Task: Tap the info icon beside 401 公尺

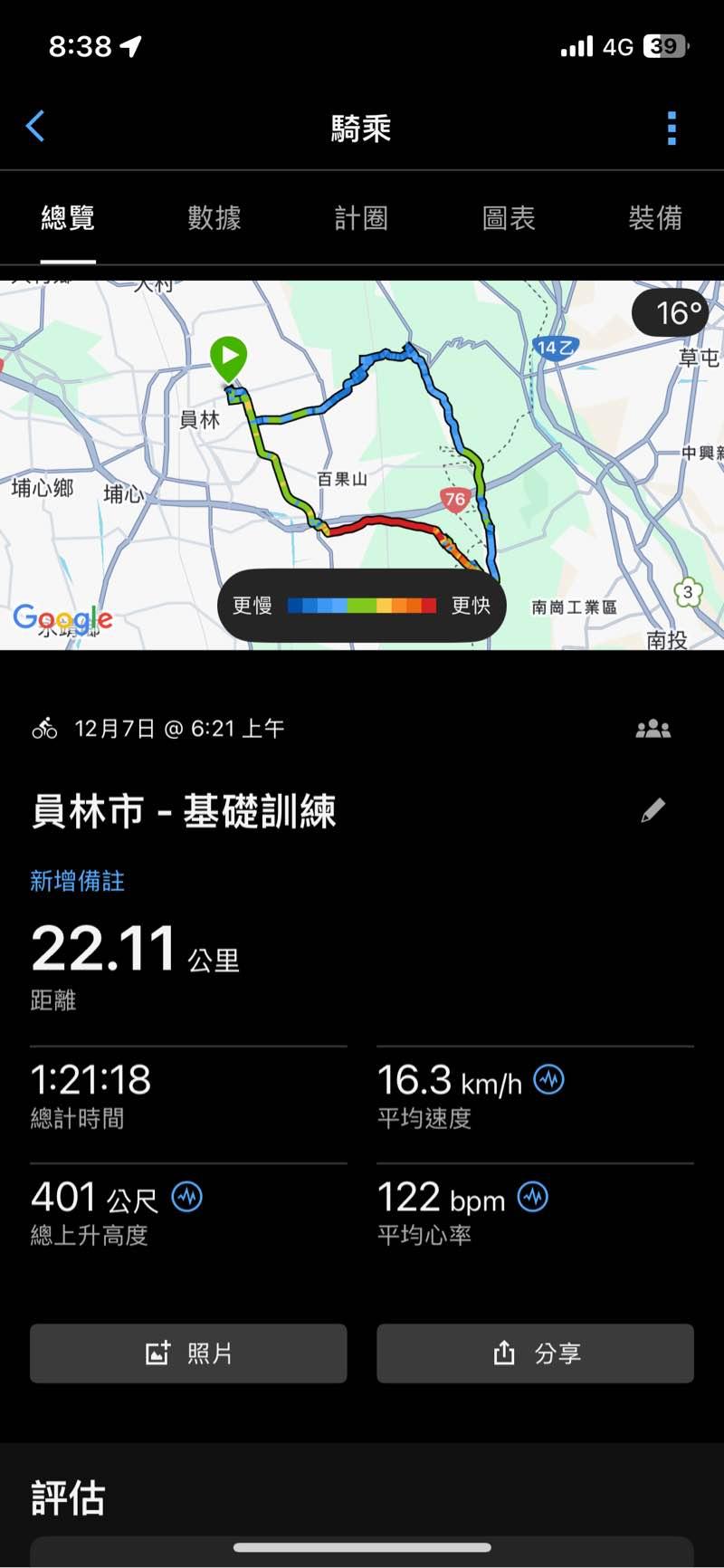Action: [x=187, y=1197]
